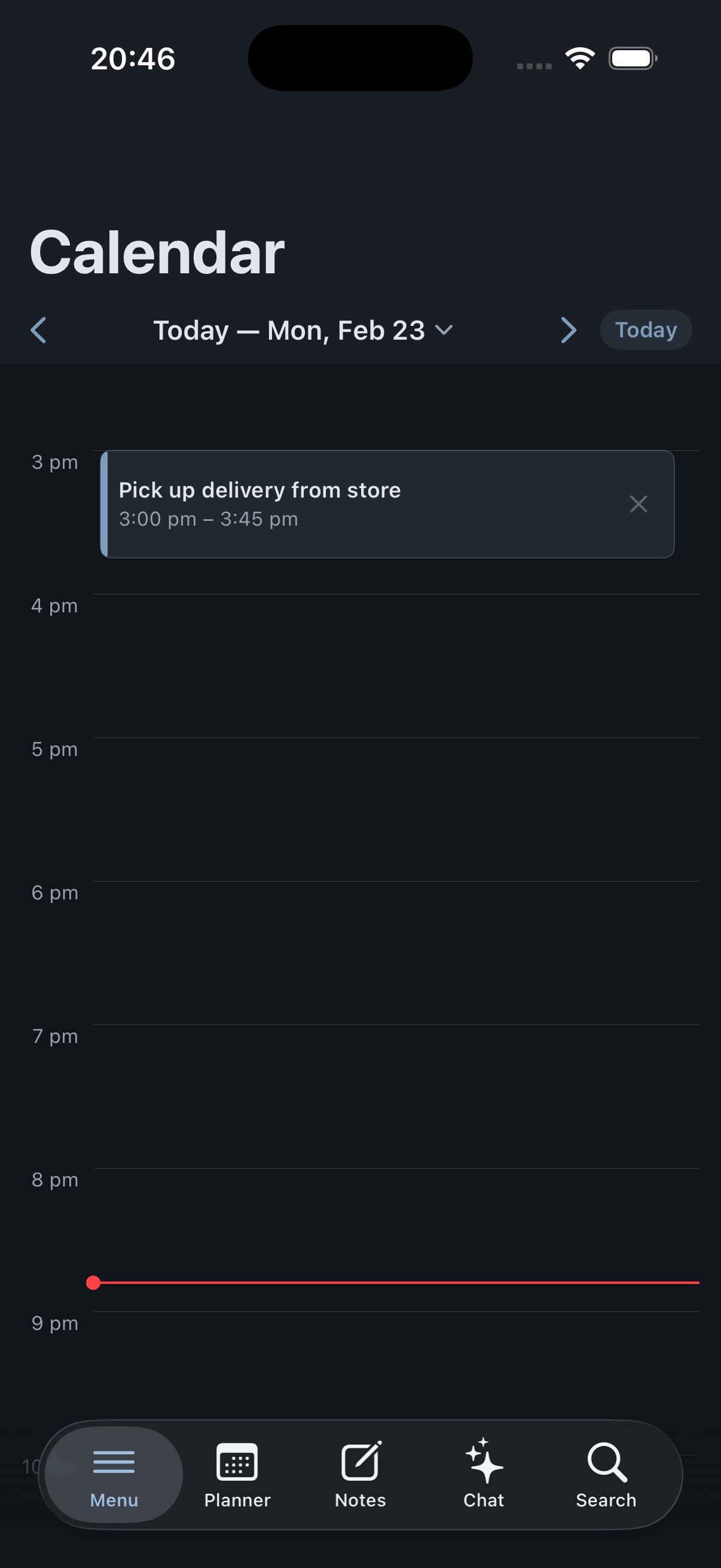Open the Pick up delivery from store event
The width and height of the screenshot is (721, 1568).
[341, 504]
